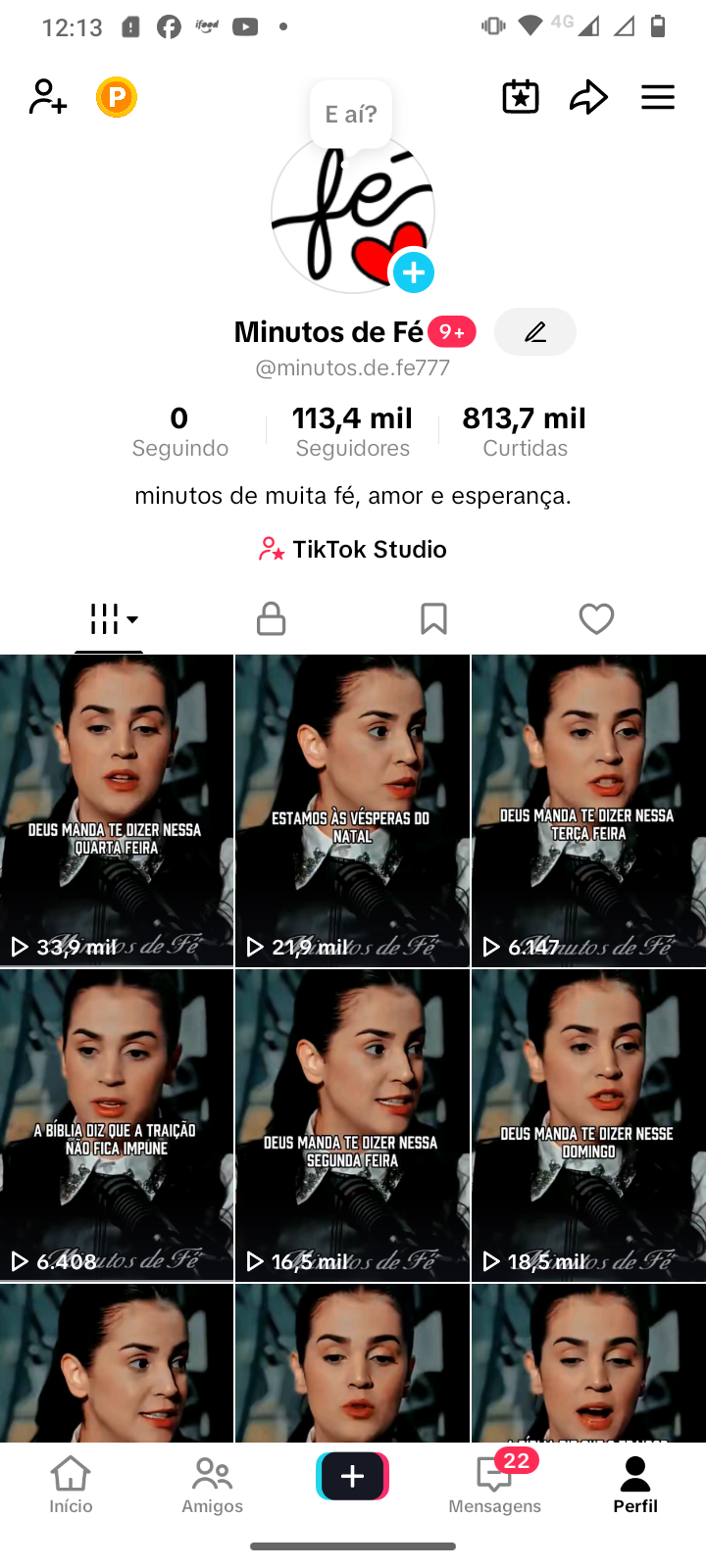
Task: Open the Vésperas do Natal video
Action: tap(352, 809)
